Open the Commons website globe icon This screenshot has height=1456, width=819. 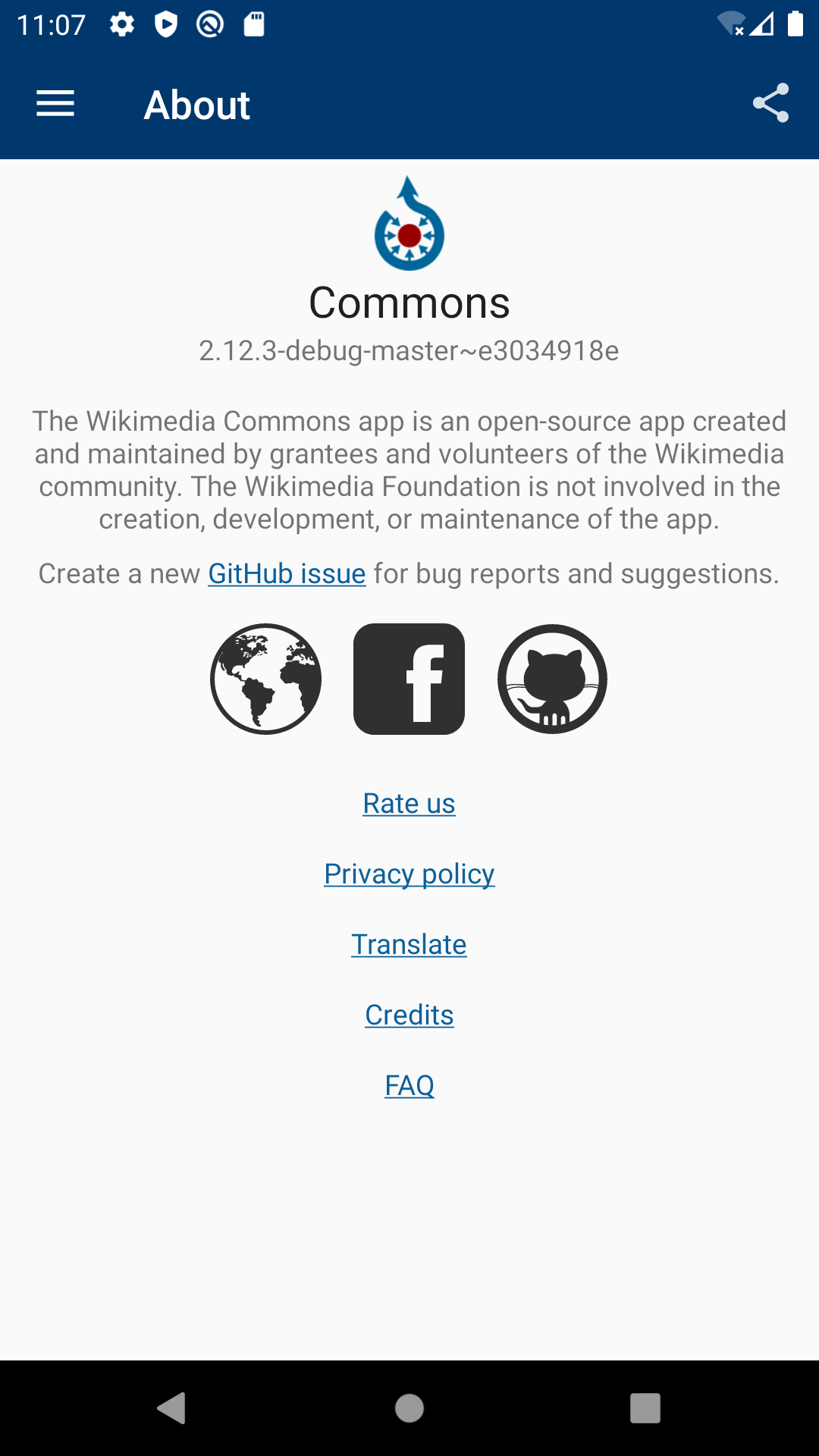[265, 679]
